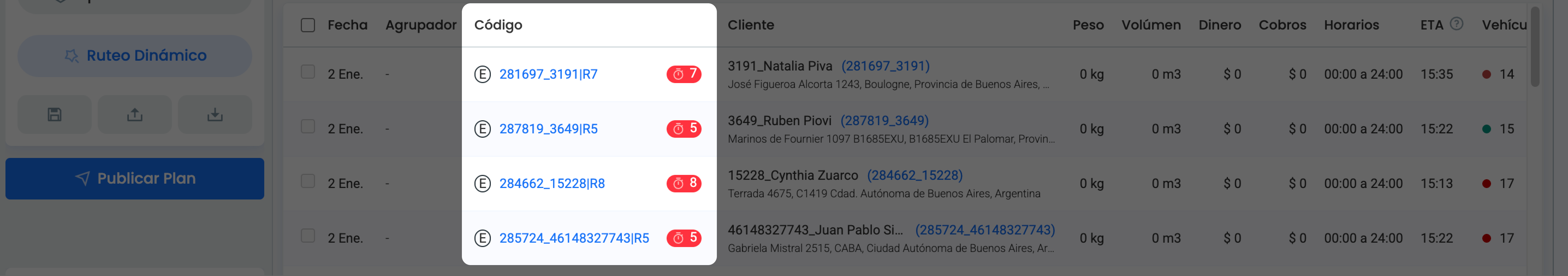The width and height of the screenshot is (1568, 276).
Task: Toggle the select-all checkbox in table header
Action: pos(308,25)
